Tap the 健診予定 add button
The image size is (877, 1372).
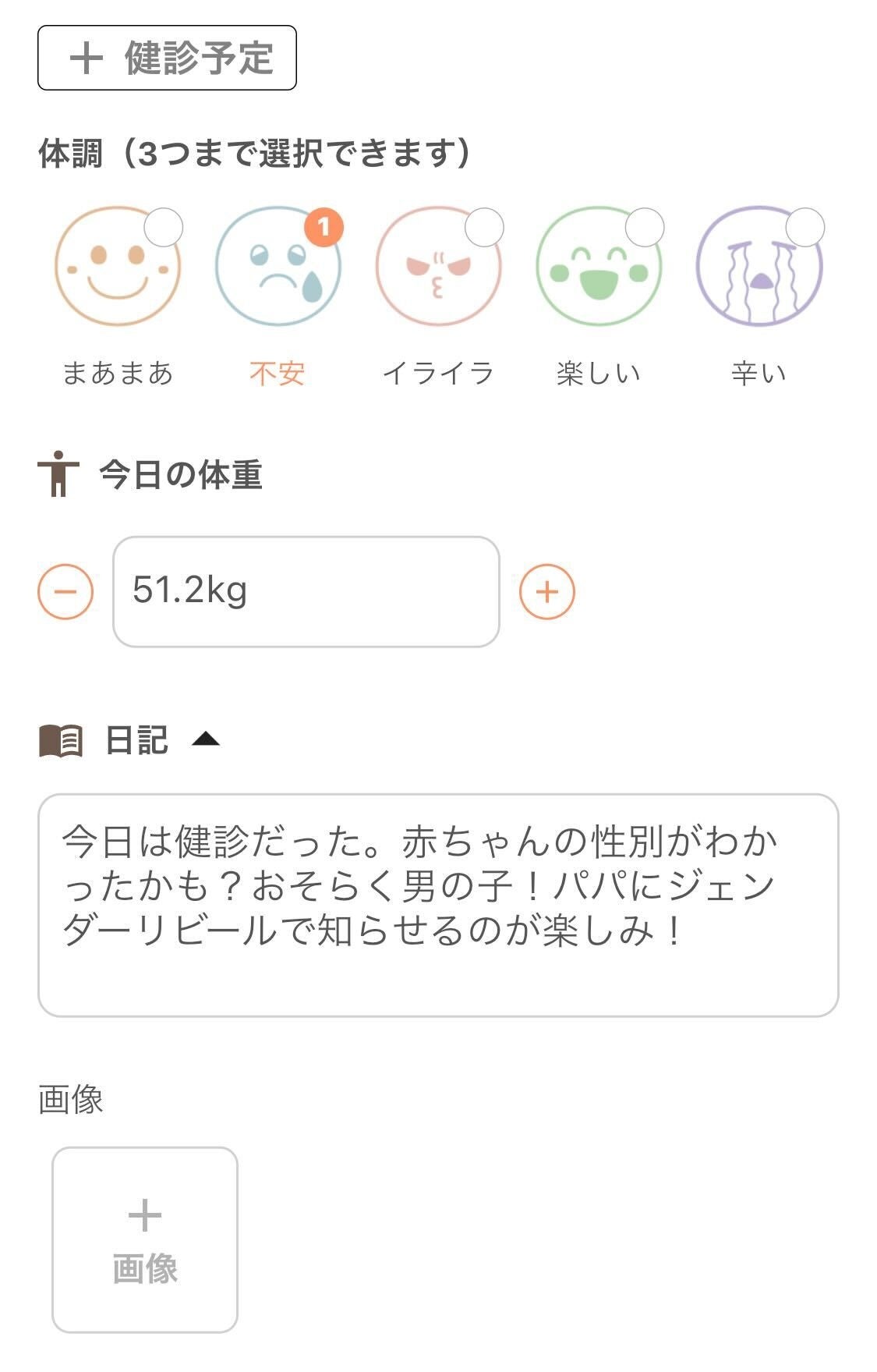coord(167,58)
